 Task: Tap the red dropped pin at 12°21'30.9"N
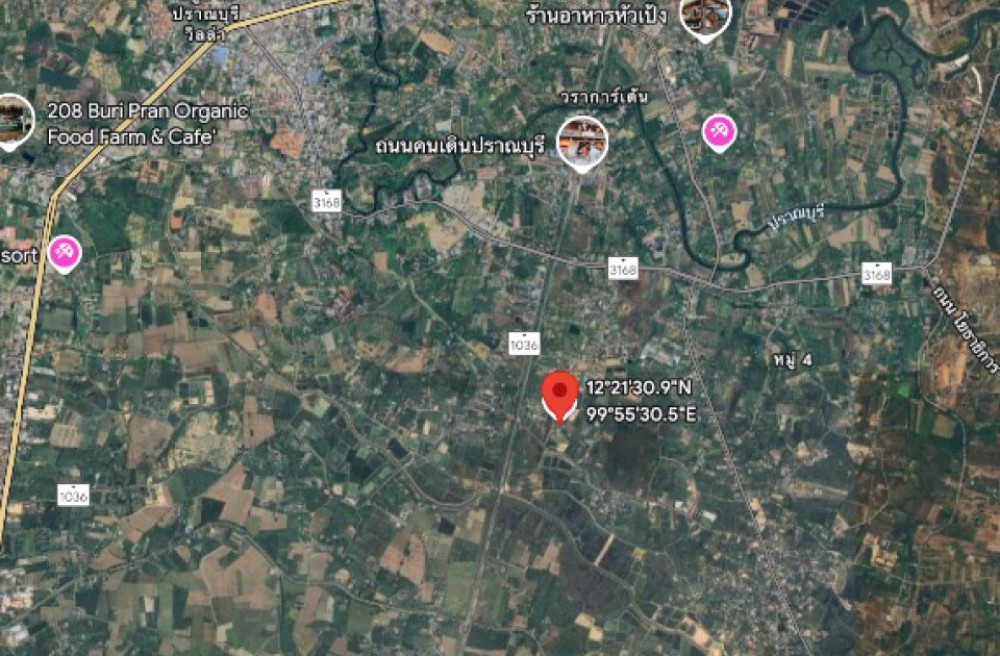pyautogui.click(x=560, y=394)
